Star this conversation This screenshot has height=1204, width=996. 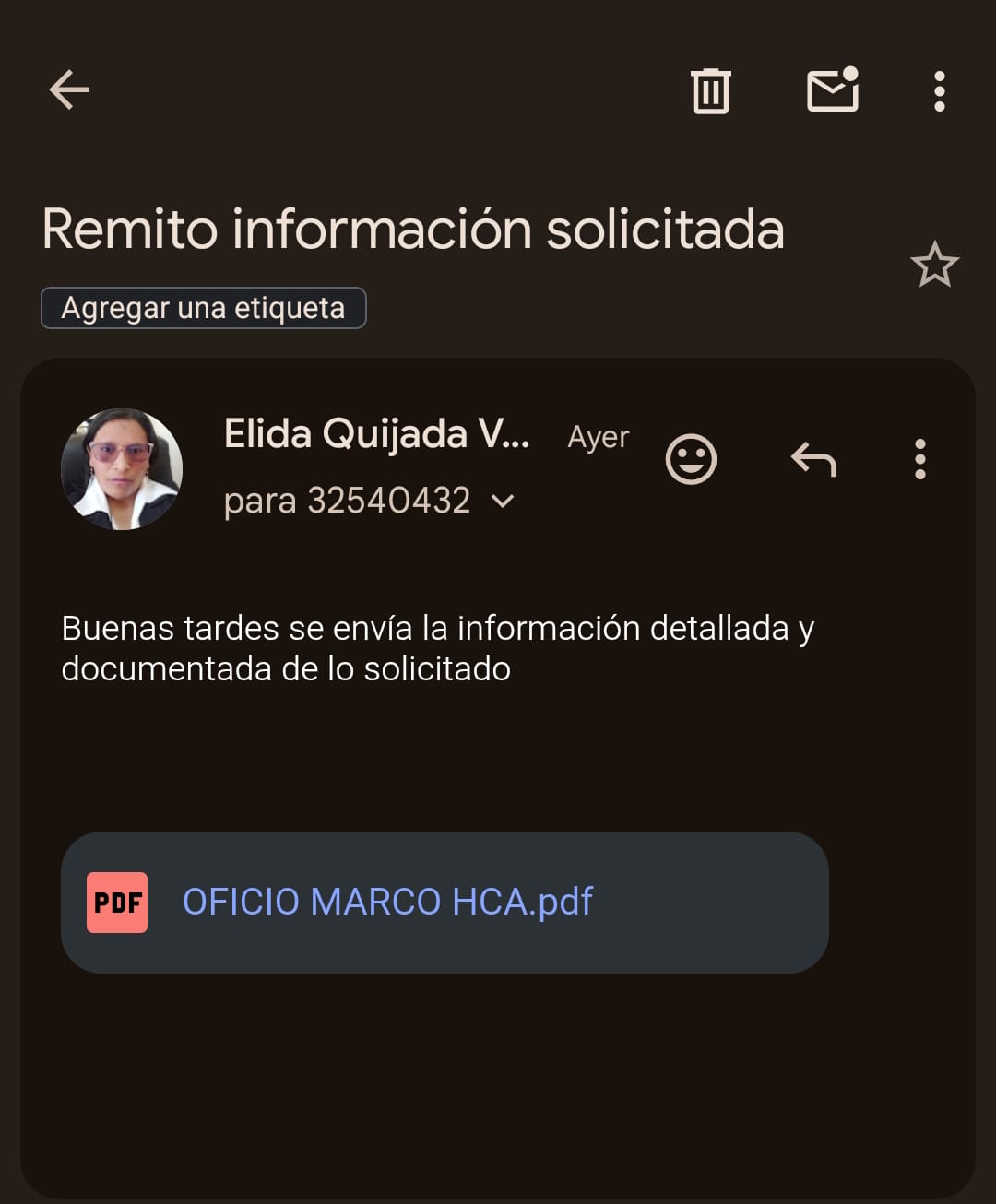[934, 265]
